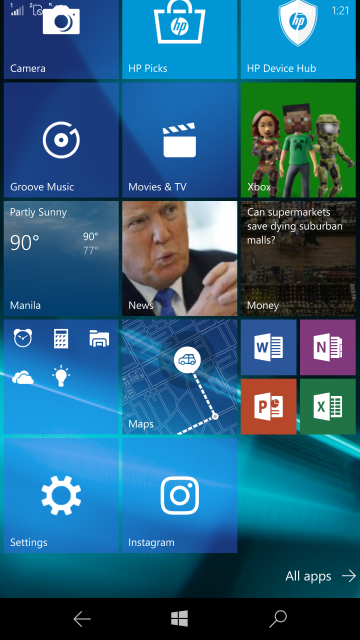Launch Movies & TV
This screenshot has height=640, width=360.
tap(180, 140)
